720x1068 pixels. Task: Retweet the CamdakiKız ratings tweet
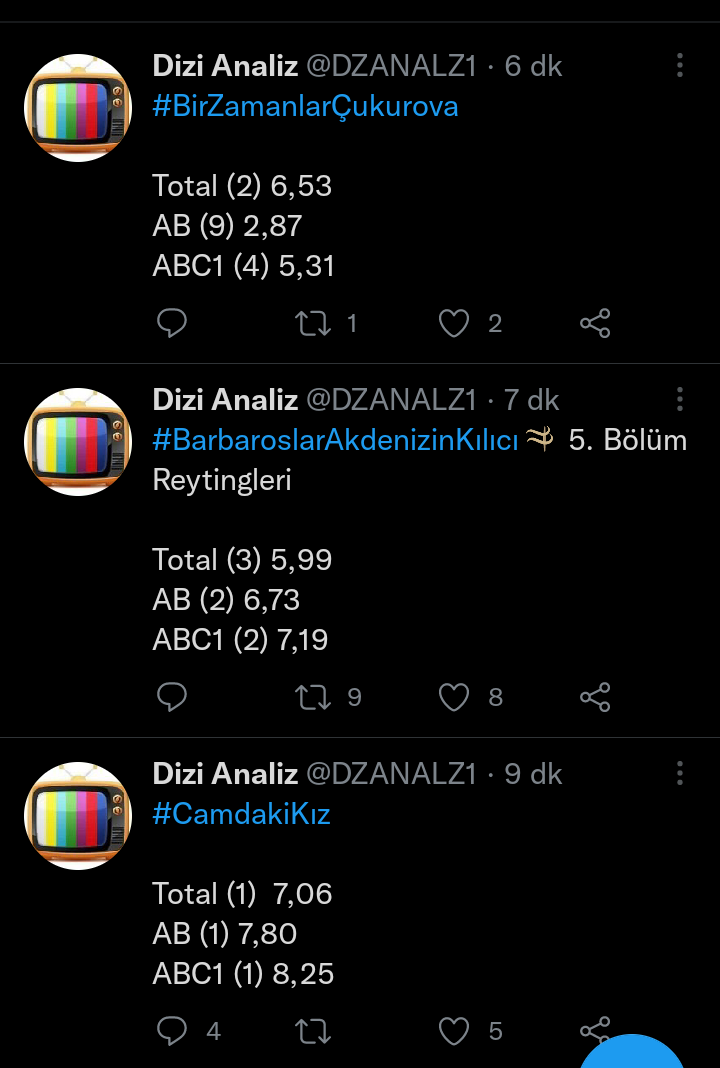[313, 1031]
